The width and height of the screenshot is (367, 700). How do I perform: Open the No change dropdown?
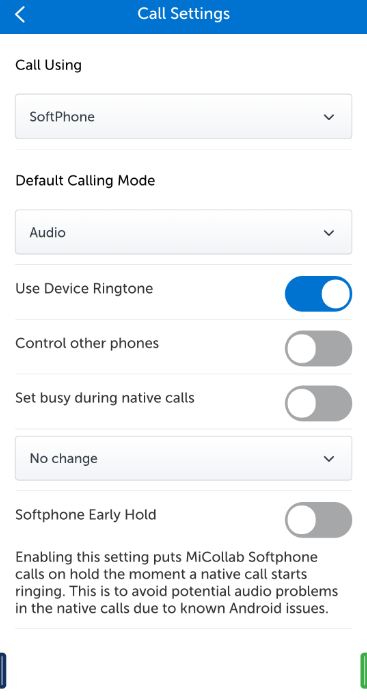pos(184,458)
